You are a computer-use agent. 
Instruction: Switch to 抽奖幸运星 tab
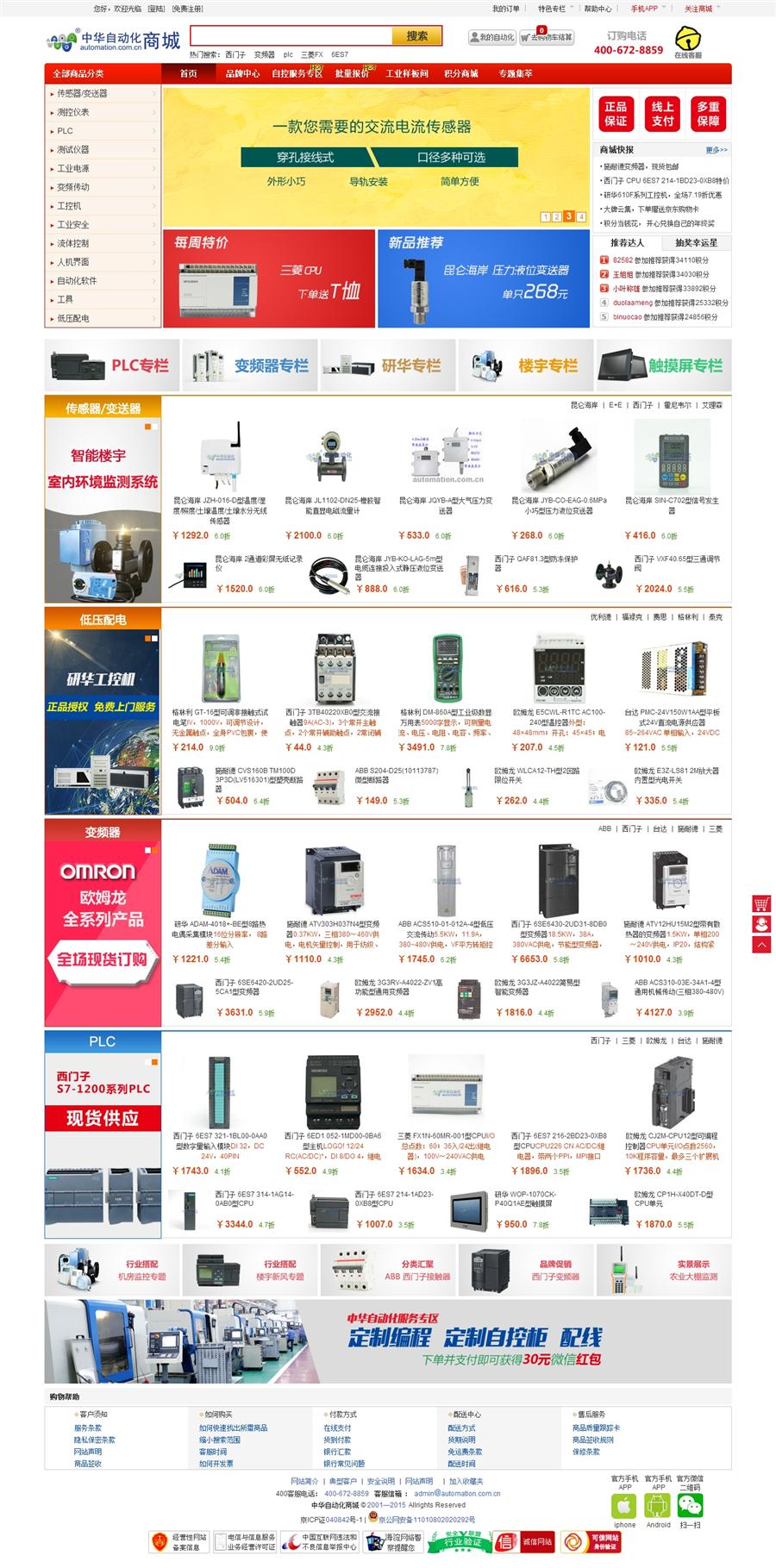coord(696,242)
